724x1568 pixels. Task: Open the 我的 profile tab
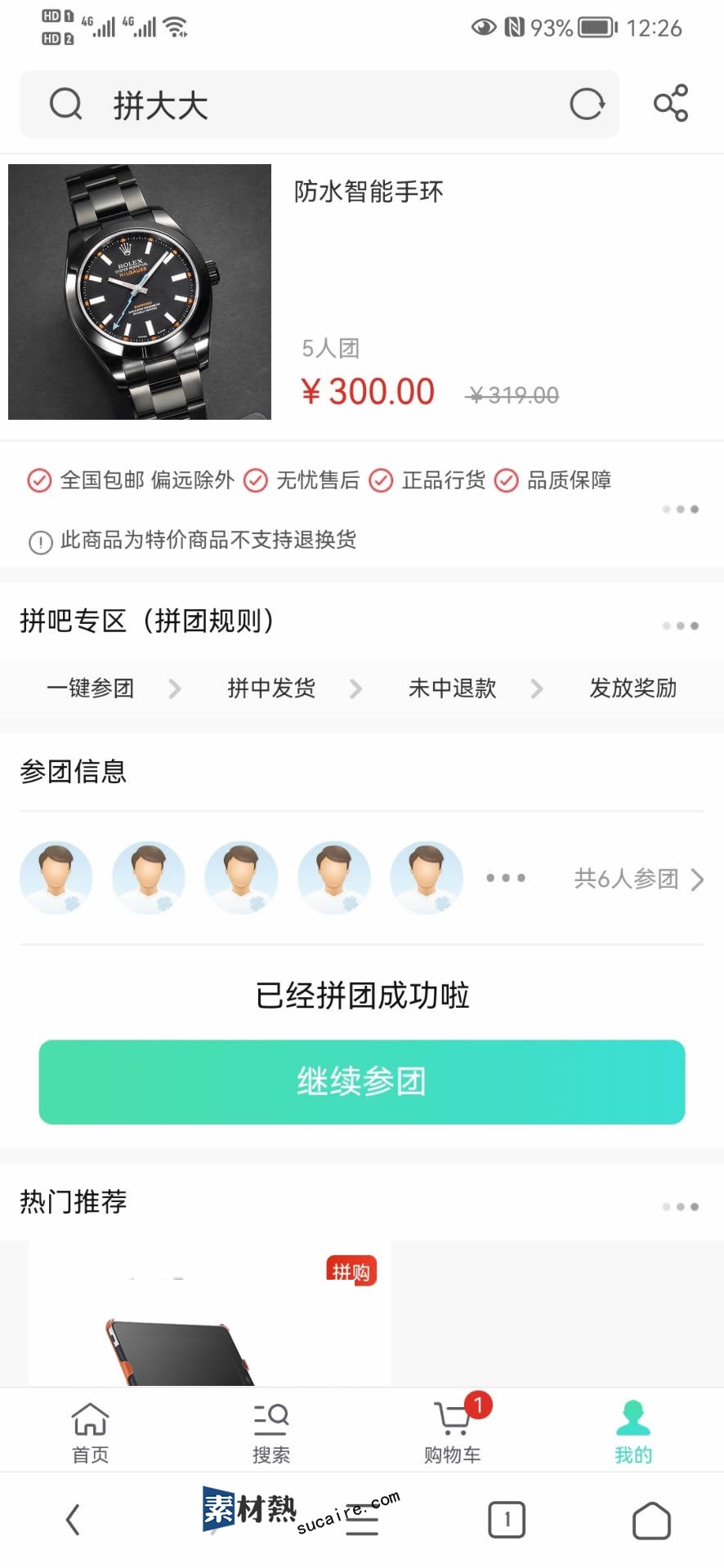(633, 1432)
